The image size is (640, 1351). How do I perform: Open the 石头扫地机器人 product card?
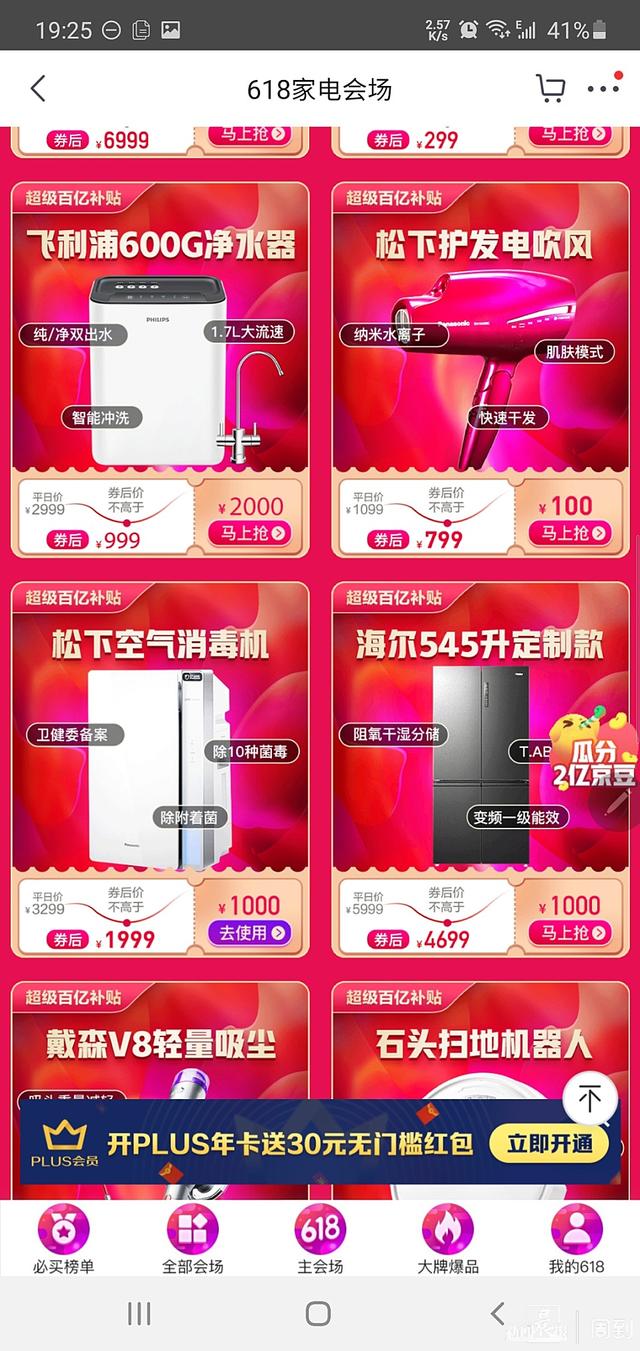482,1042
